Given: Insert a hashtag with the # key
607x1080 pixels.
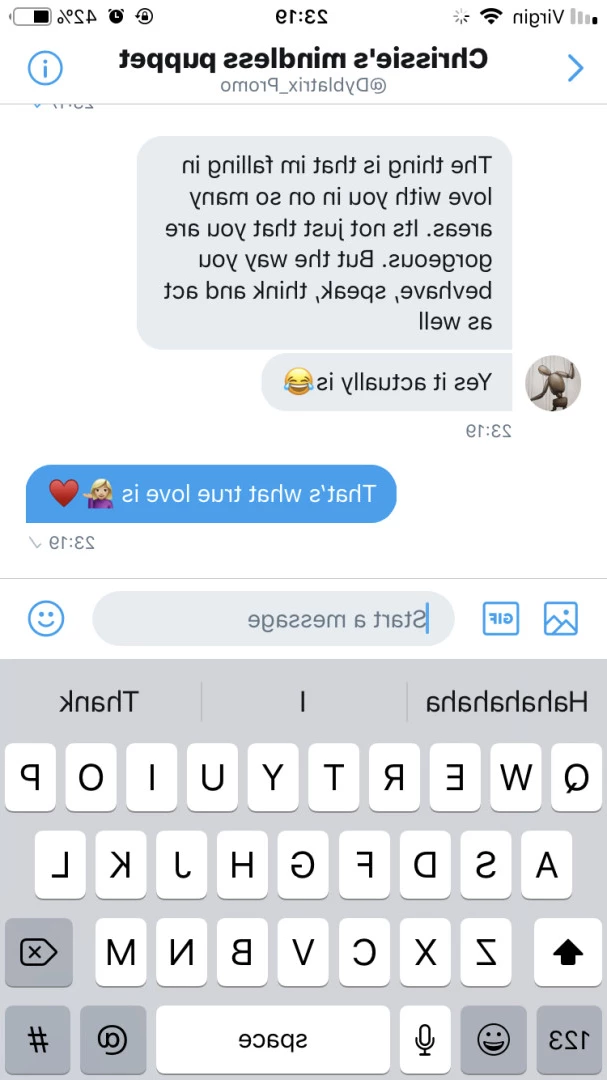Looking at the screenshot, I should (38, 1039).
